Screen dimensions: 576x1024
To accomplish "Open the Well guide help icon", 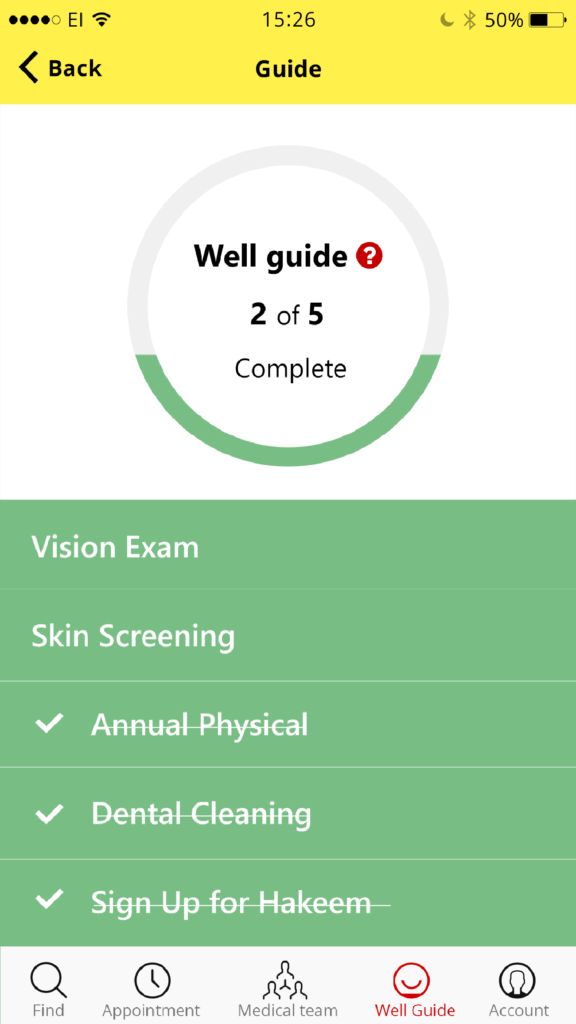I will 369,256.
